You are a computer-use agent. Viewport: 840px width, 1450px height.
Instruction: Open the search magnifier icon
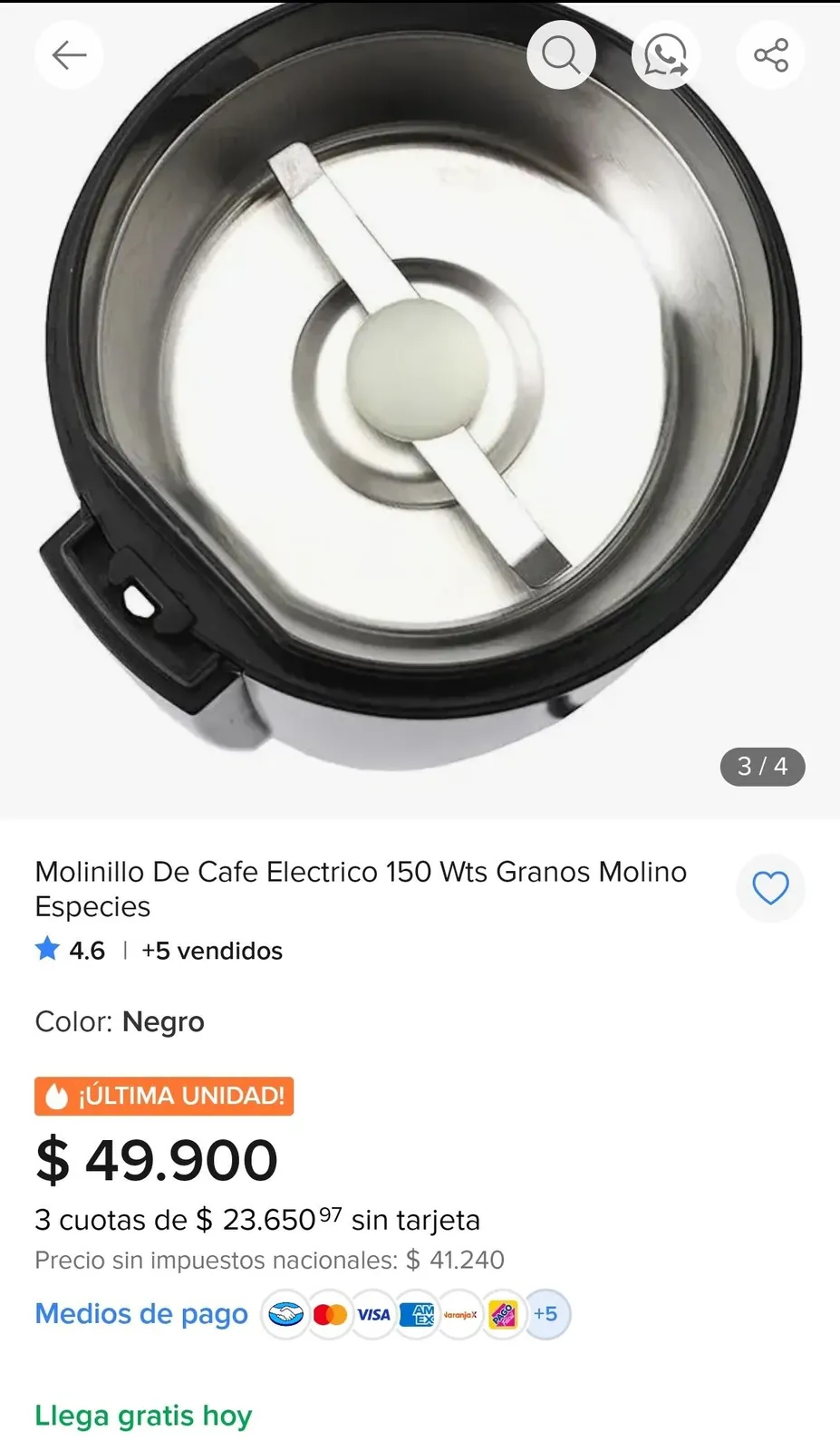[561, 55]
